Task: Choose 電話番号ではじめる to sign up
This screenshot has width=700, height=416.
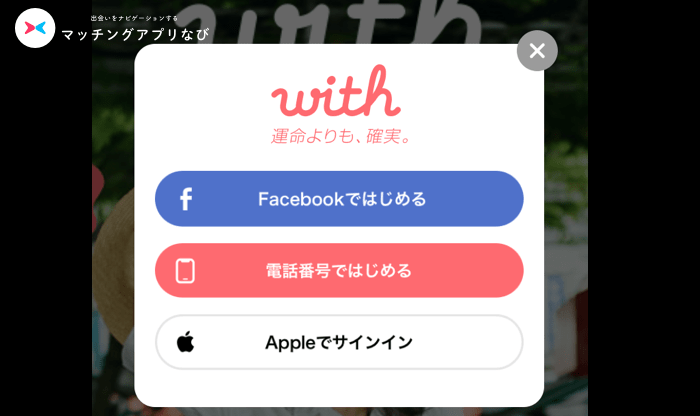Action: [x=339, y=270]
